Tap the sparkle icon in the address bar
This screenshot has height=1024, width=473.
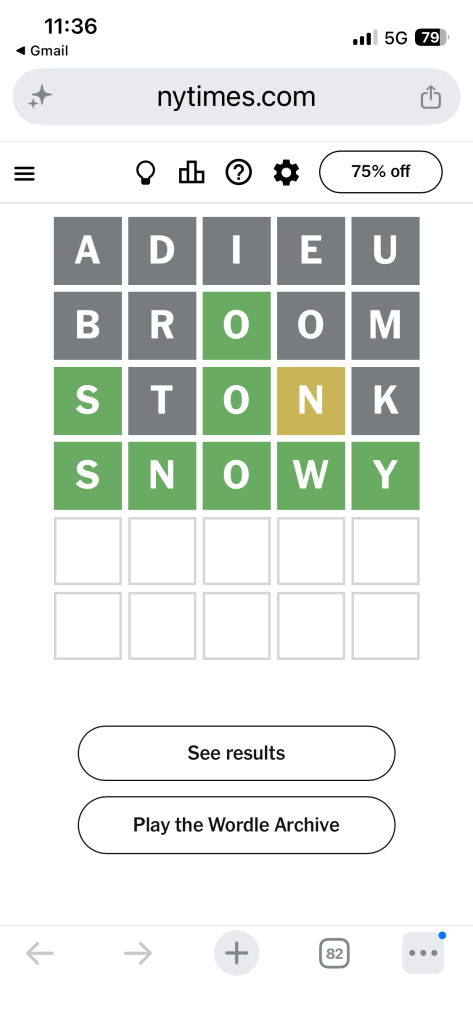coord(41,97)
